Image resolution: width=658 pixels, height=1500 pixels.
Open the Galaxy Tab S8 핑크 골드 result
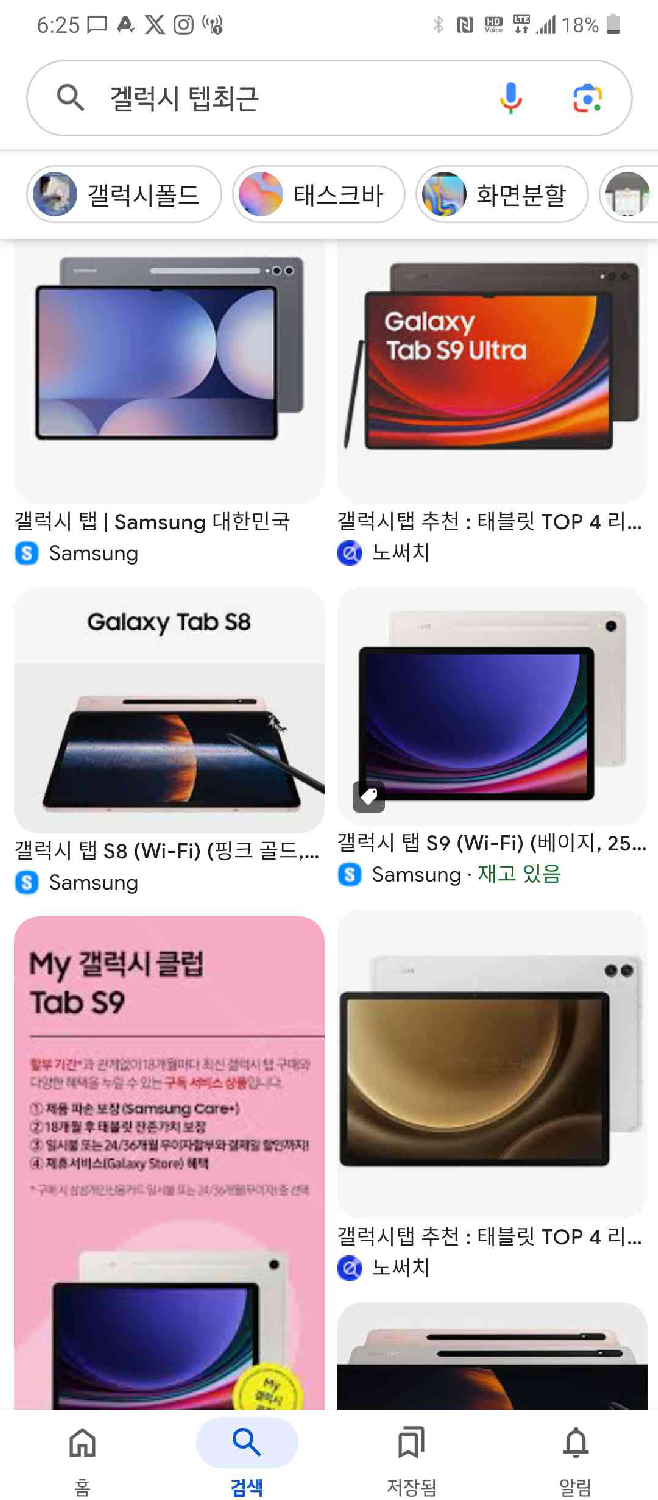[169, 710]
